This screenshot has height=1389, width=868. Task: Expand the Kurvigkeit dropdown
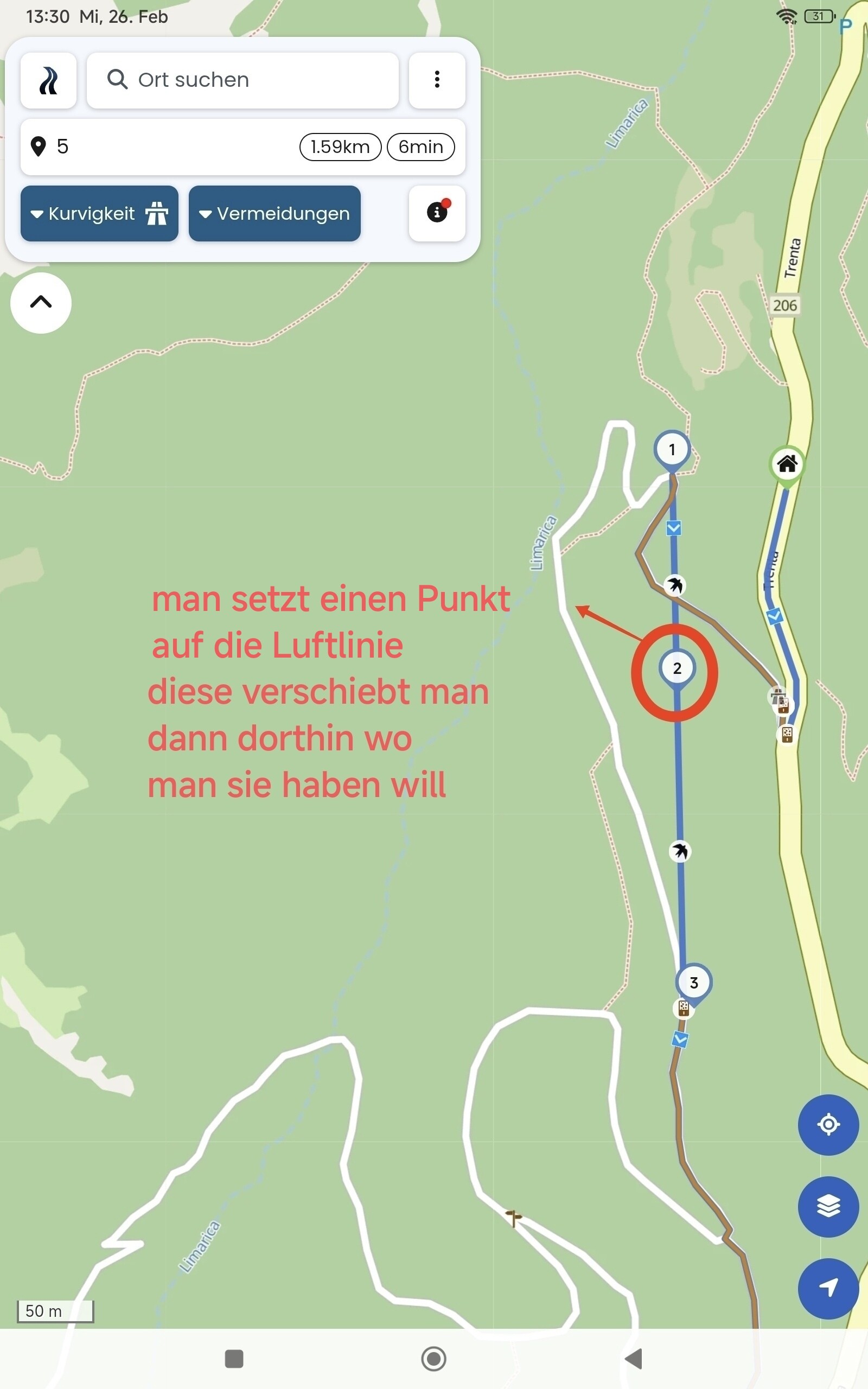[x=99, y=214]
